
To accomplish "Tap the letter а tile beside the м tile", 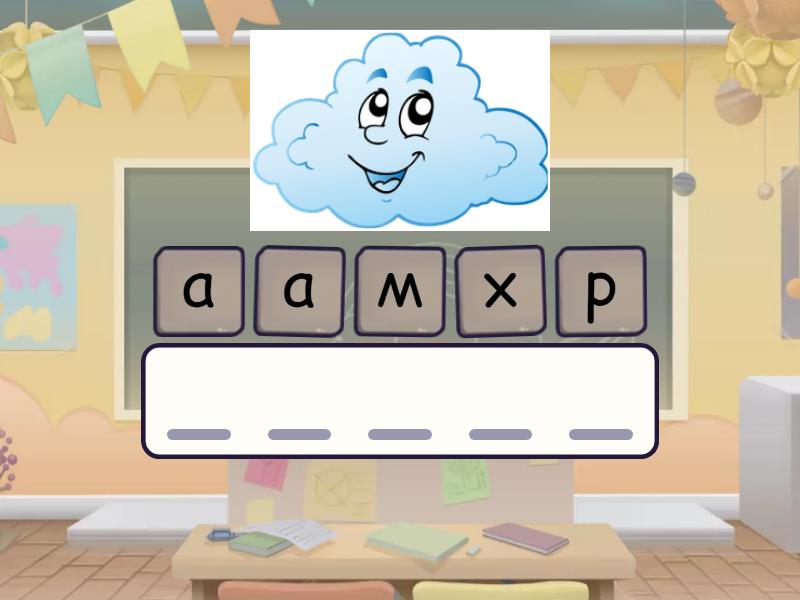I will pyautogui.click(x=299, y=290).
